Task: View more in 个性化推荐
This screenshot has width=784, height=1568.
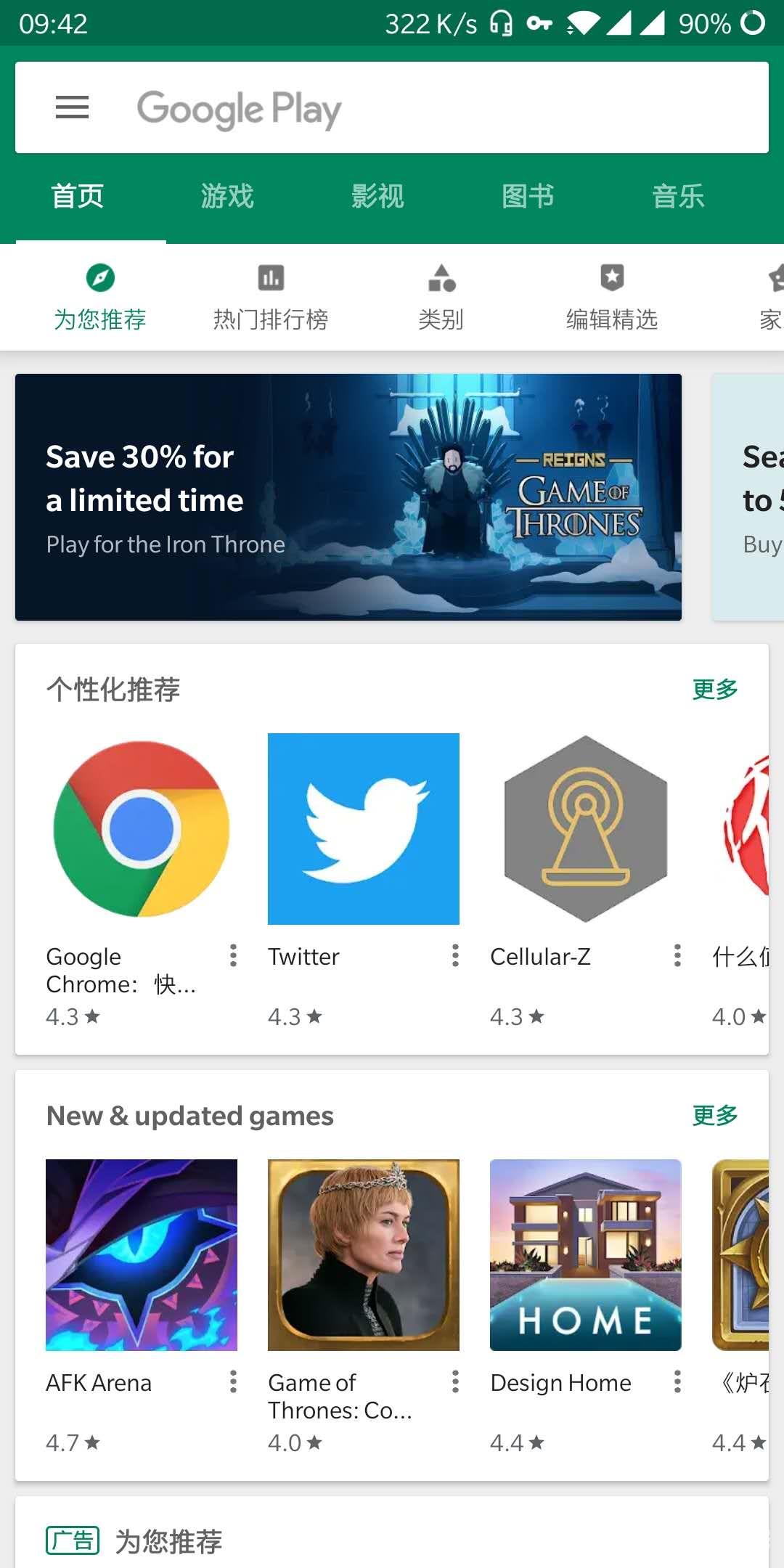Action: pos(714,689)
